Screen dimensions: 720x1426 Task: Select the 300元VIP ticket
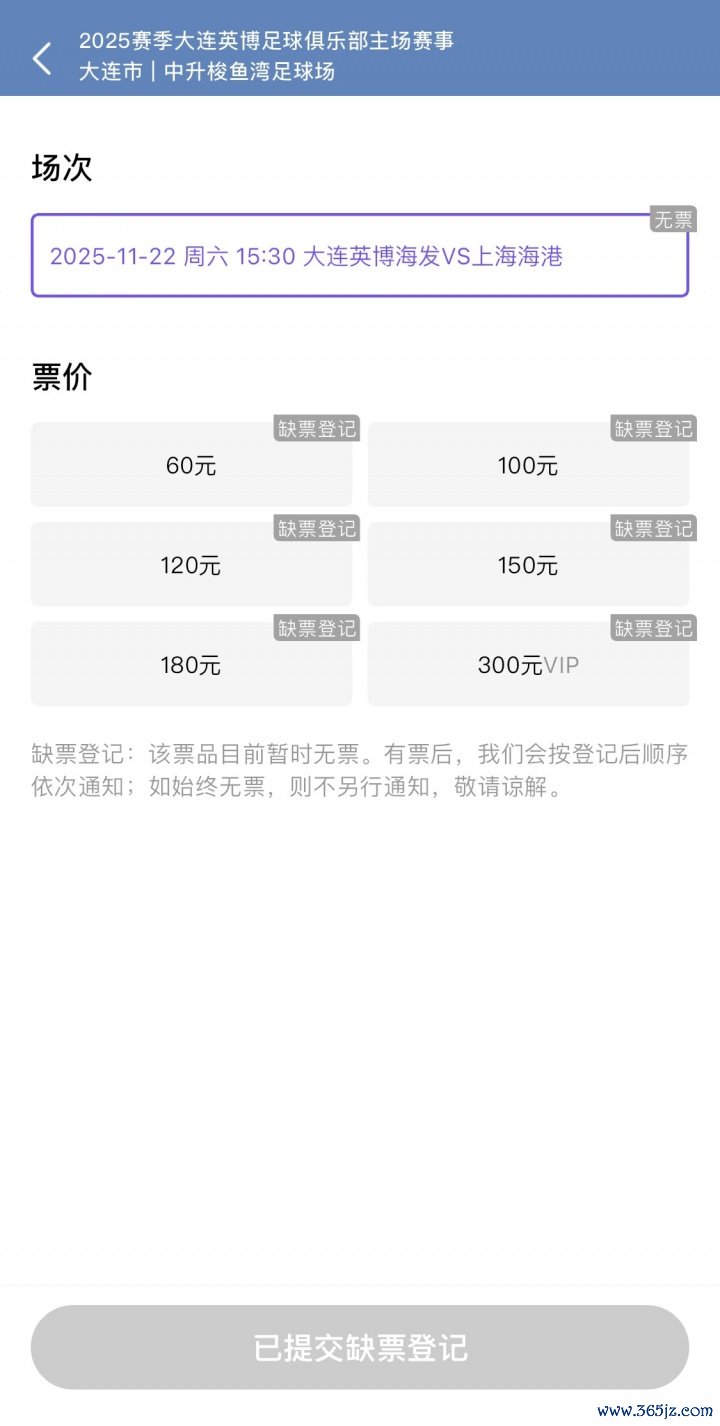[528, 665]
